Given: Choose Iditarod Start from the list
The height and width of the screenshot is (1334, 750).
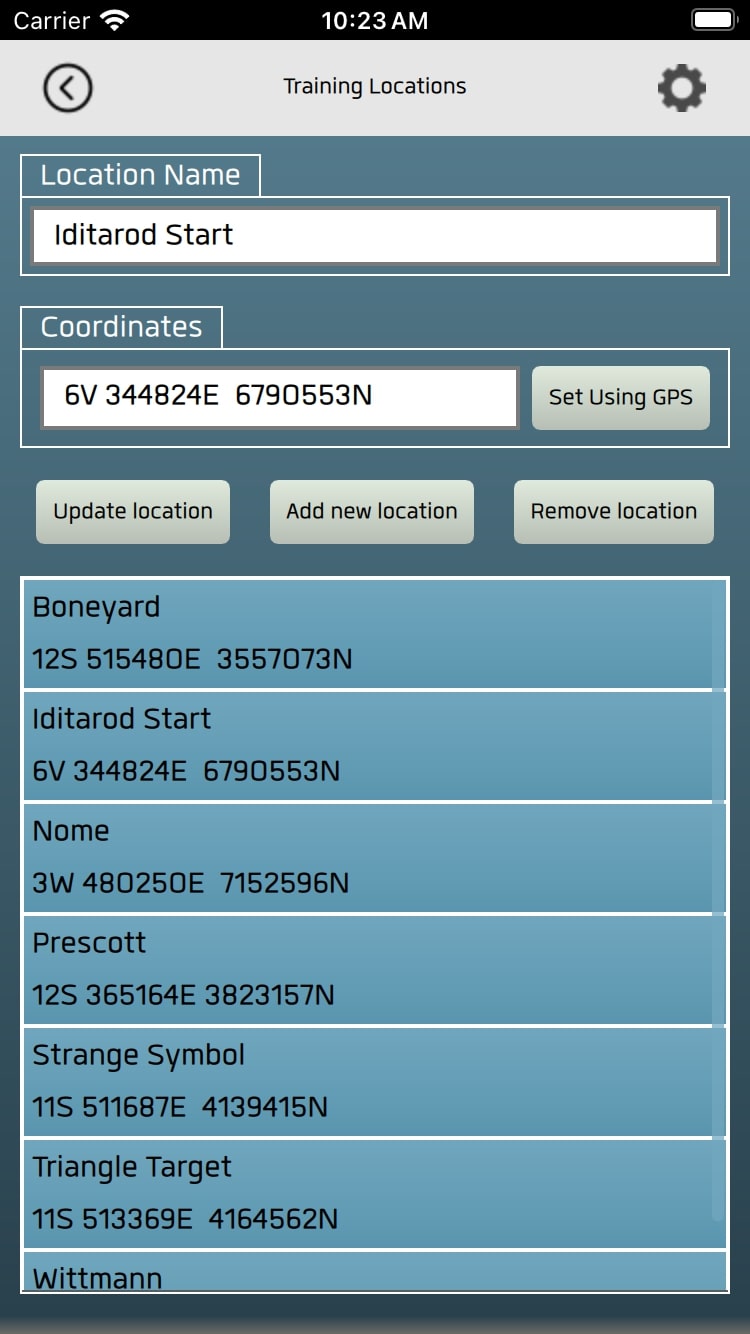Looking at the screenshot, I should pyautogui.click(x=374, y=746).
